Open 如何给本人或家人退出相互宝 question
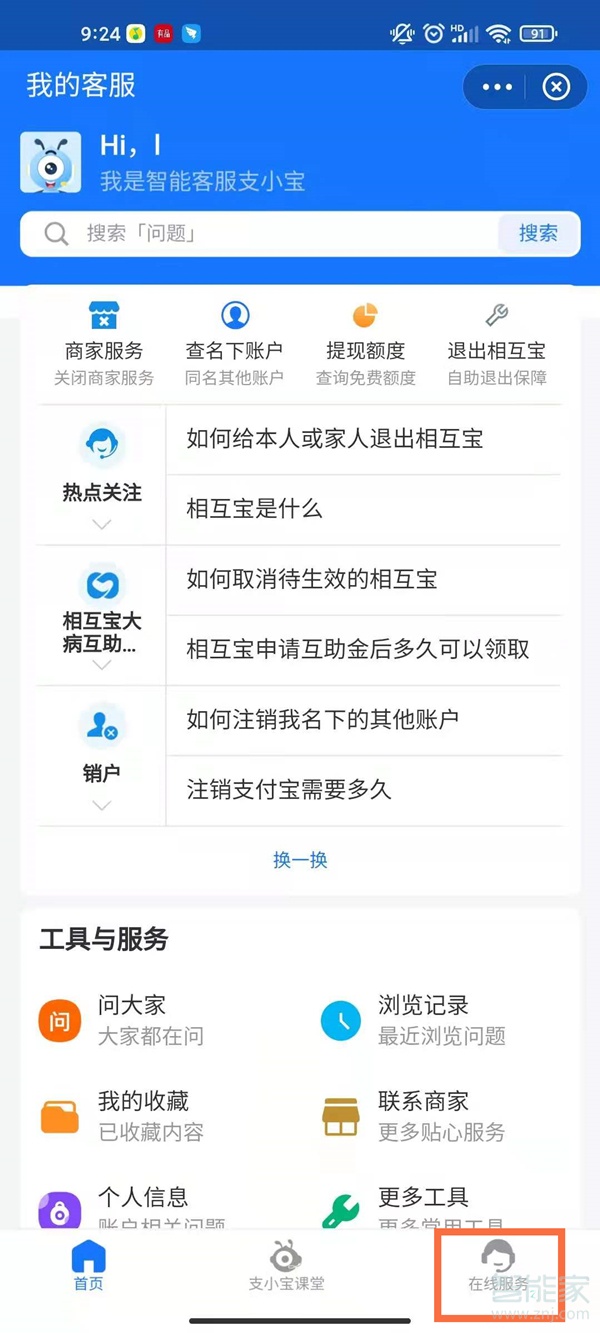Image resolution: width=600 pixels, height=1333 pixels. [335, 439]
